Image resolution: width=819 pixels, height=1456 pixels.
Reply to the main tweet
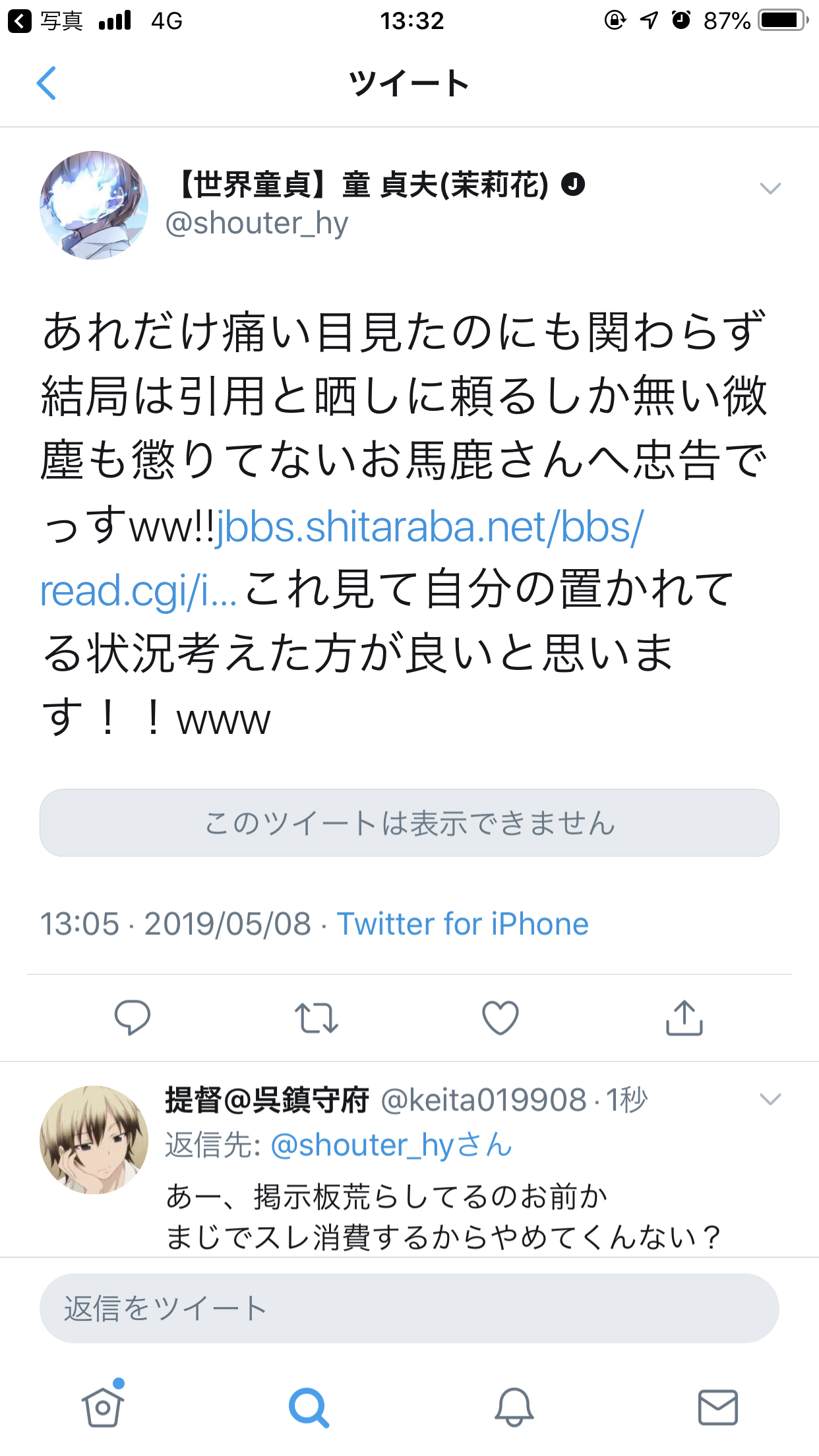click(x=133, y=1017)
